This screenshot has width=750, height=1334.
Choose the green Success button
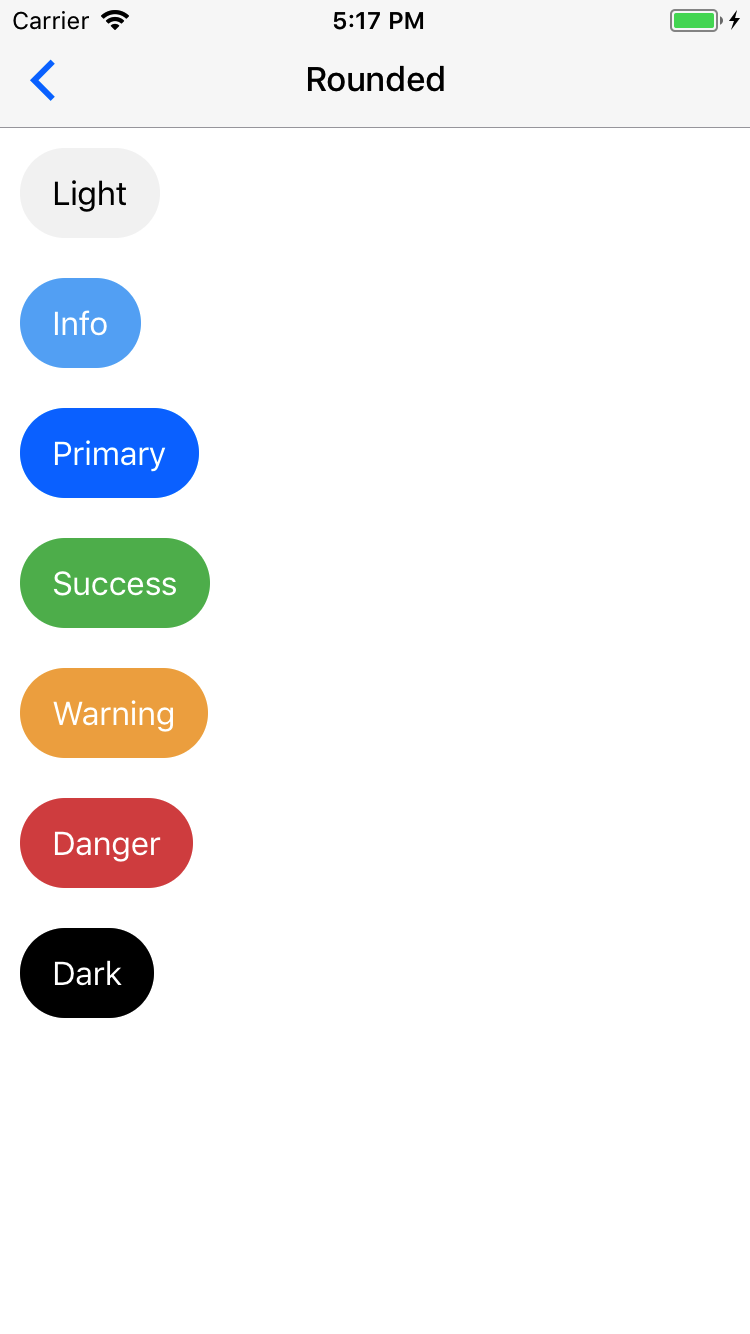point(115,583)
